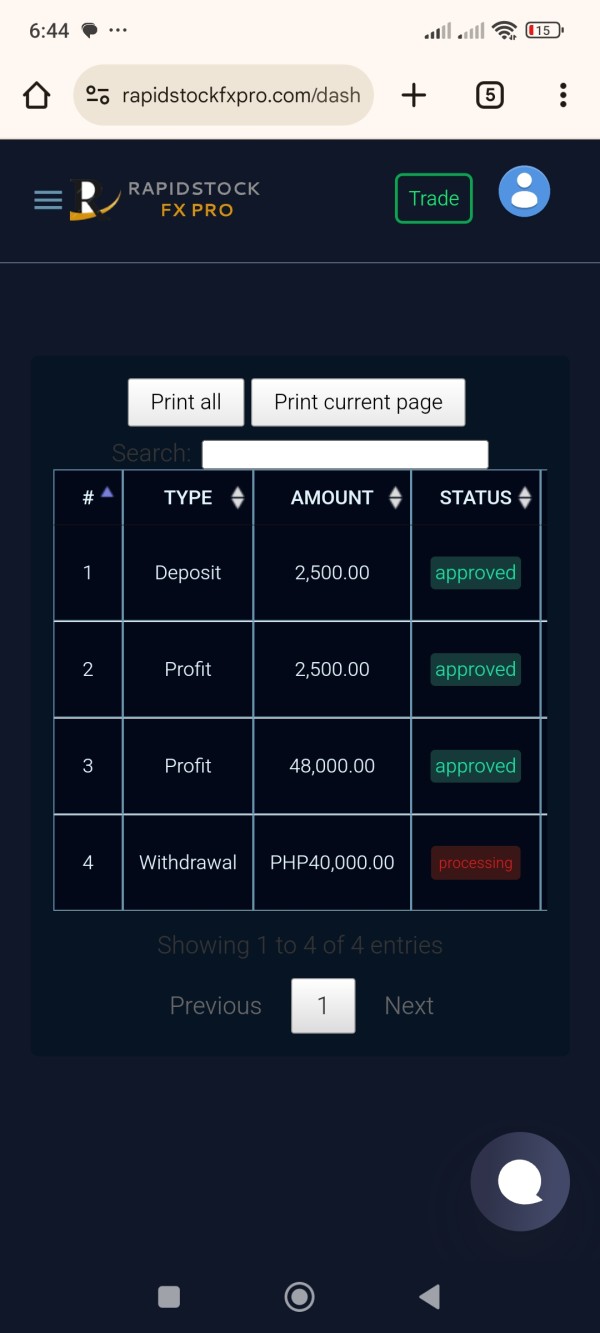The height and width of the screenshot is (1333, 600).
Task: Open browser home page
Action: [x=36, y=96]
